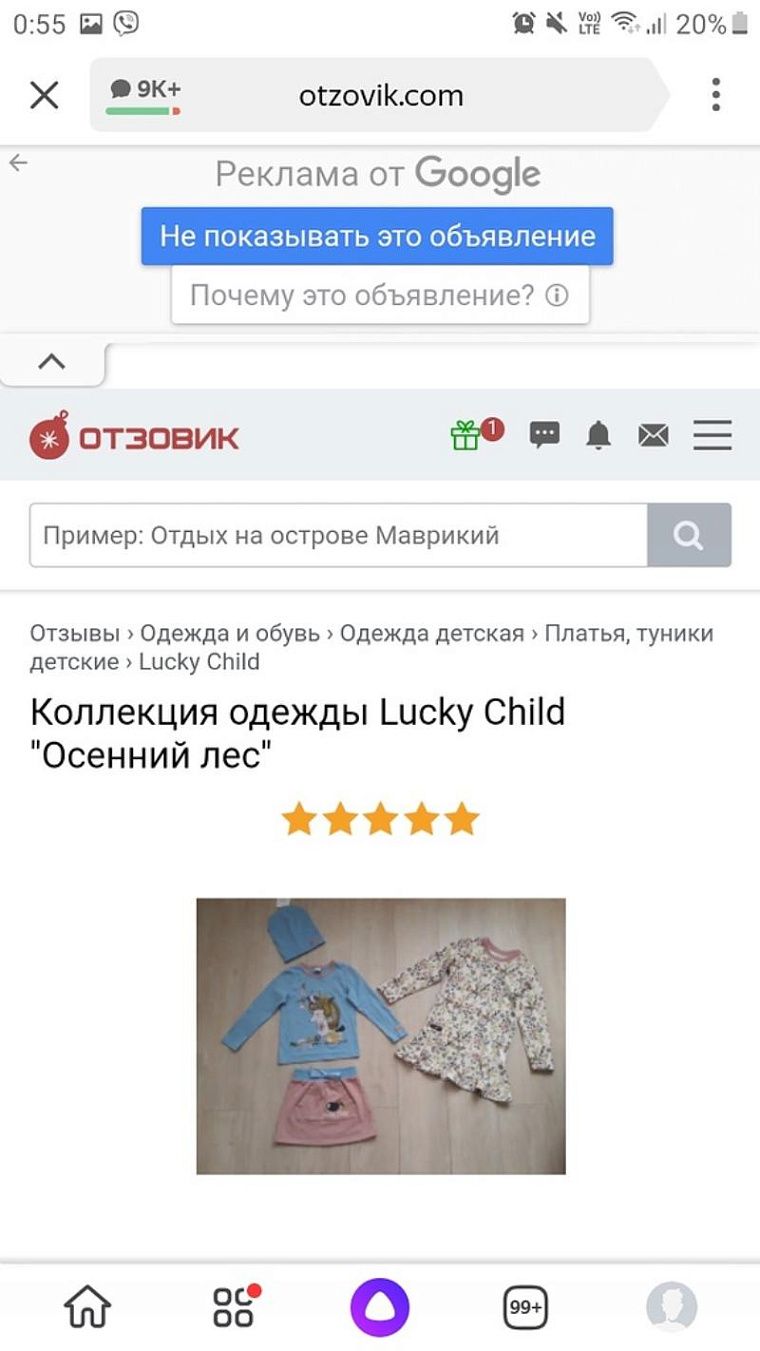Open 'Одежда и обувь' breadcrumb link
Screen dimensions: 760x1351
(230, 633)
